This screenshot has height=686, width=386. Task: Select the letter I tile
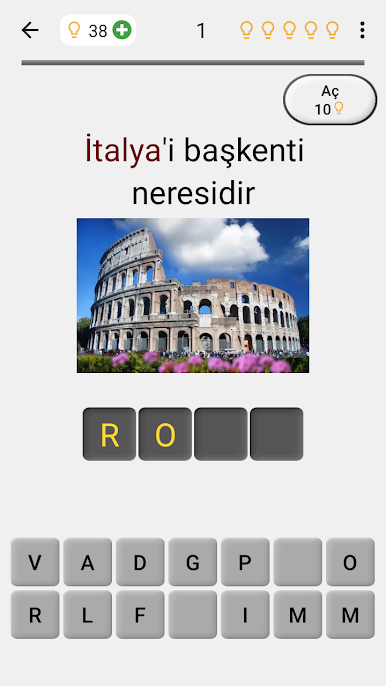pos(245,615)
